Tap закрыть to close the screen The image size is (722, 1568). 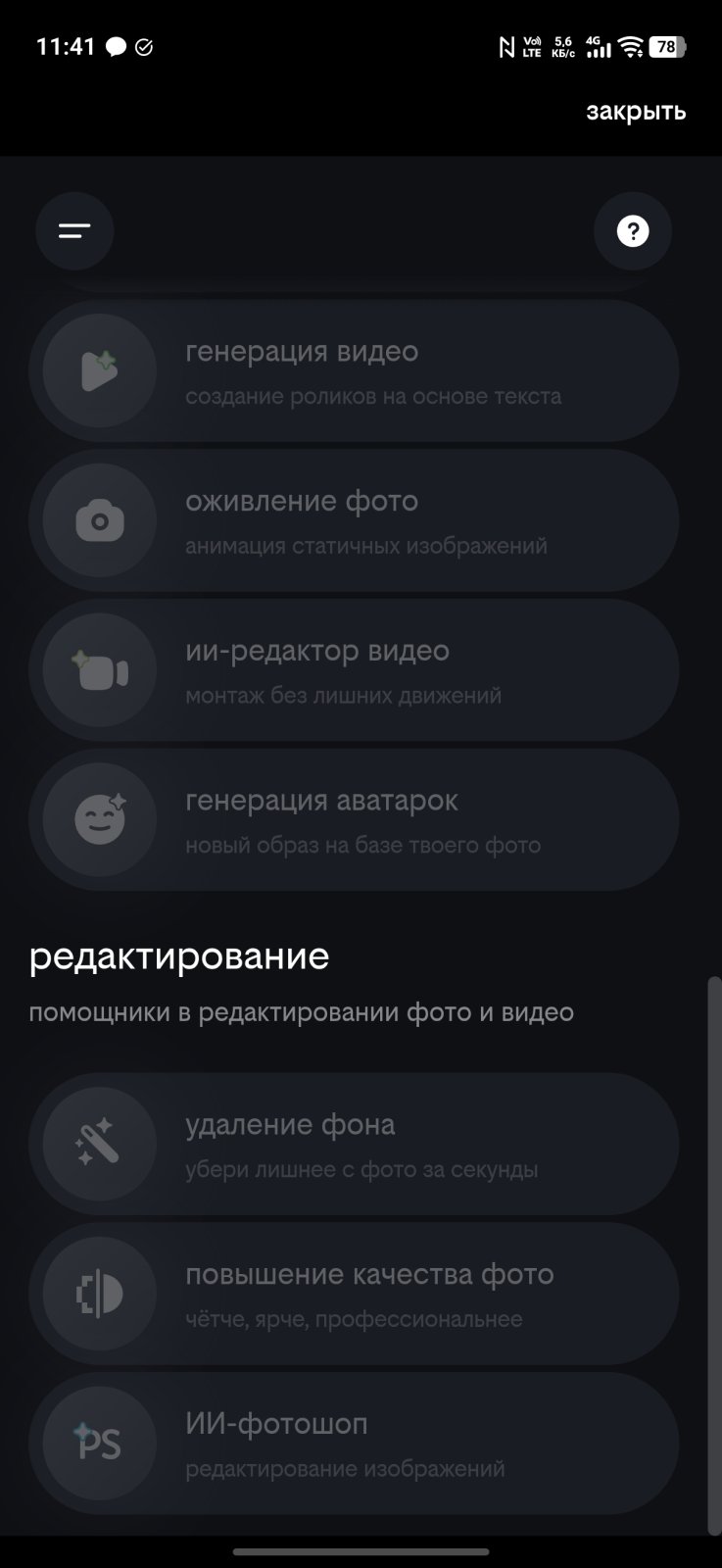pos(635,112)
